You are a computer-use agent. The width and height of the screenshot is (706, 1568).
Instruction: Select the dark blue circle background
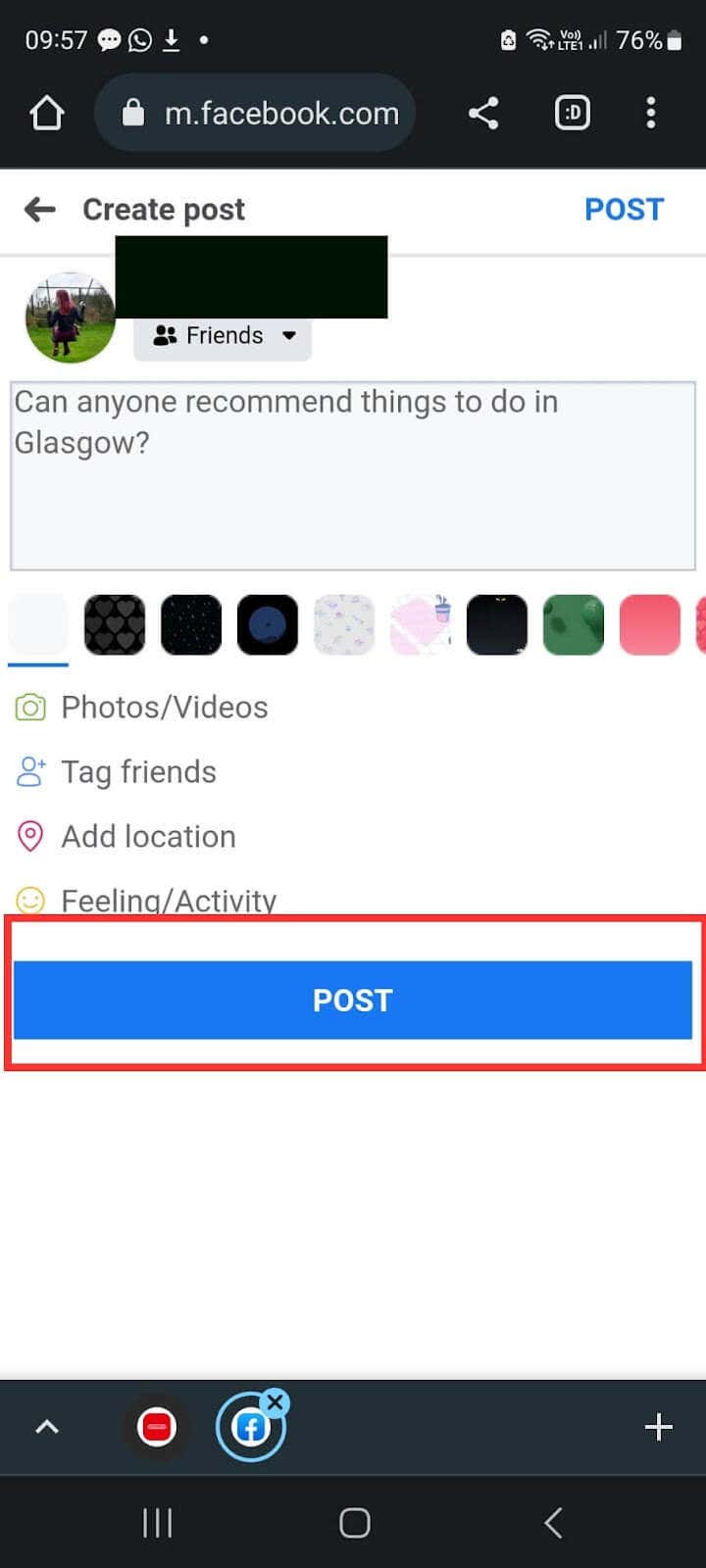(x=268, y=624)
